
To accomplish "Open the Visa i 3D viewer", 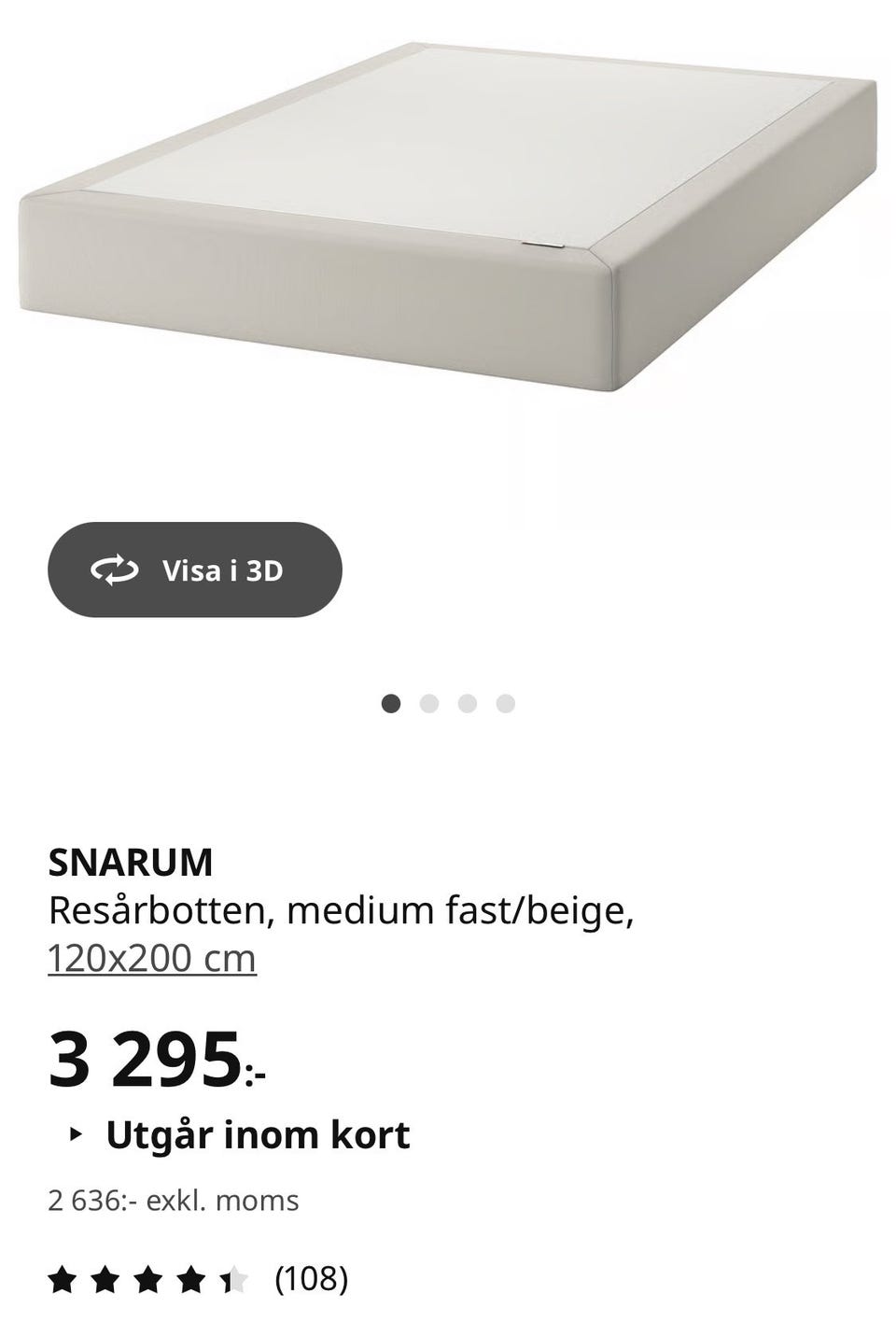I will (194, 570).
